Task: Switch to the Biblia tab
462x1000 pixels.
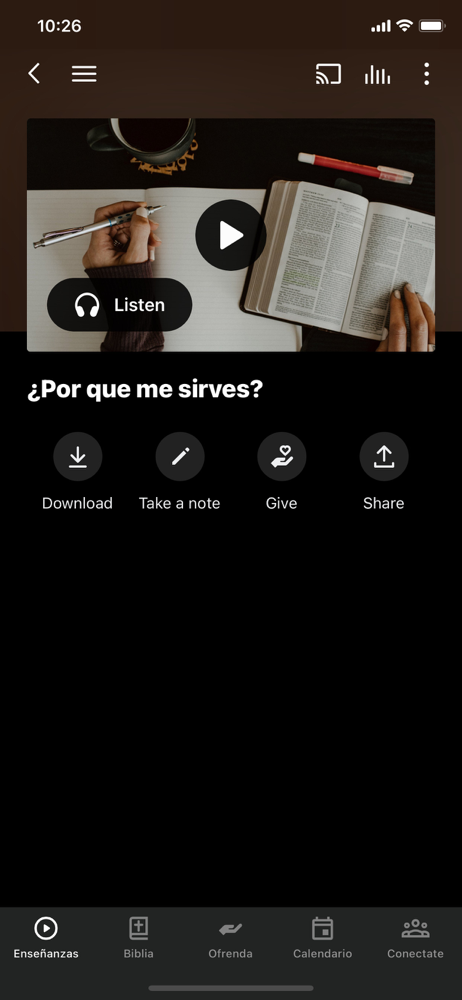Action: coord(138,938)
